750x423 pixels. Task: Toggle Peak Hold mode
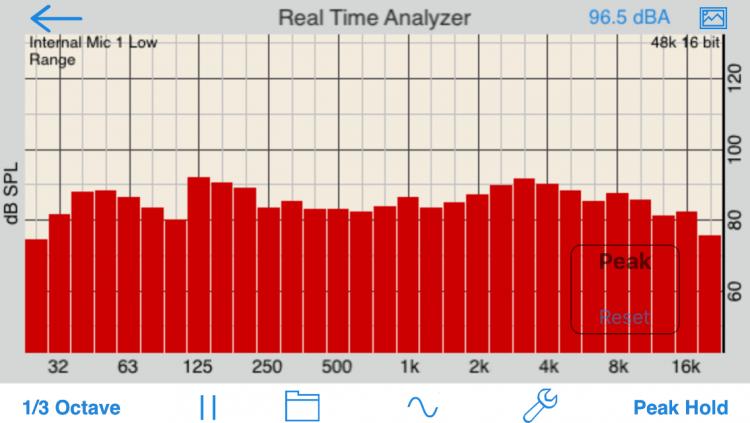click(680, 407)
